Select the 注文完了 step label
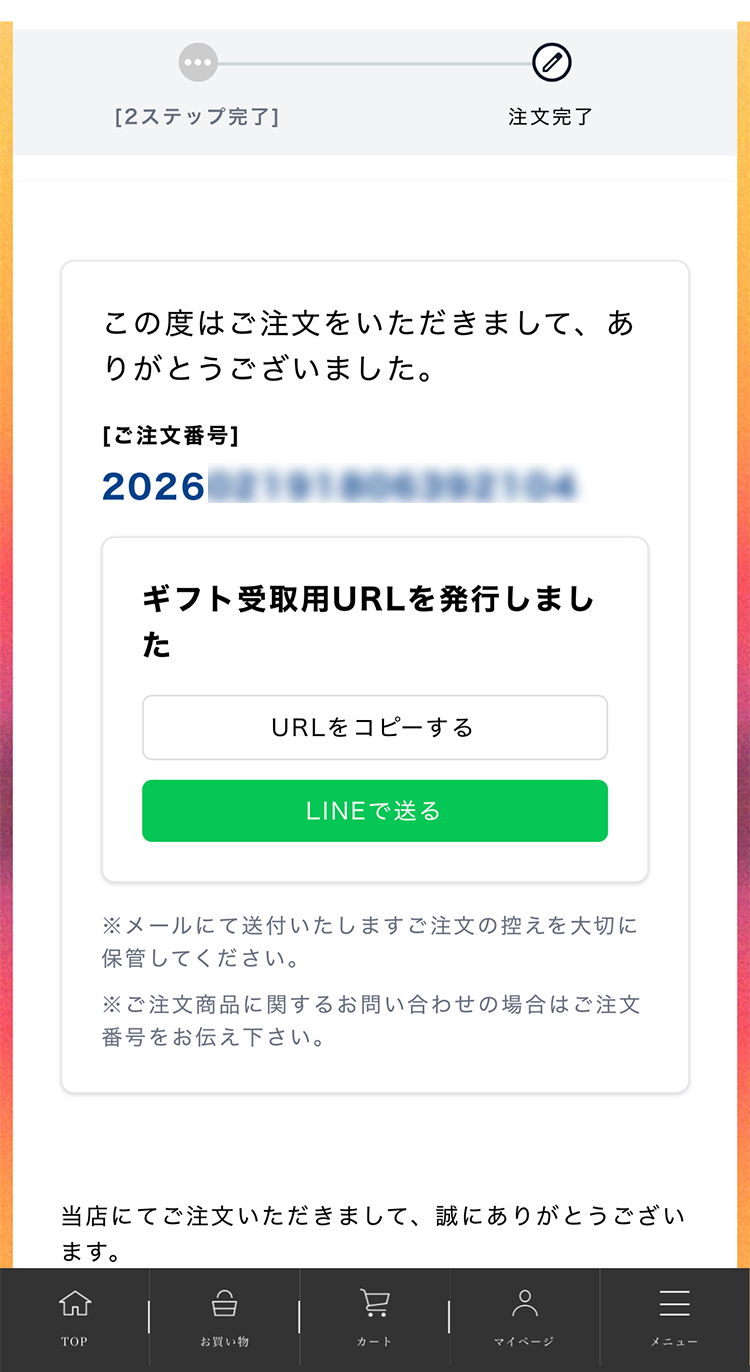The width and height of the screenshot is (750, 1372). [548, 116]
